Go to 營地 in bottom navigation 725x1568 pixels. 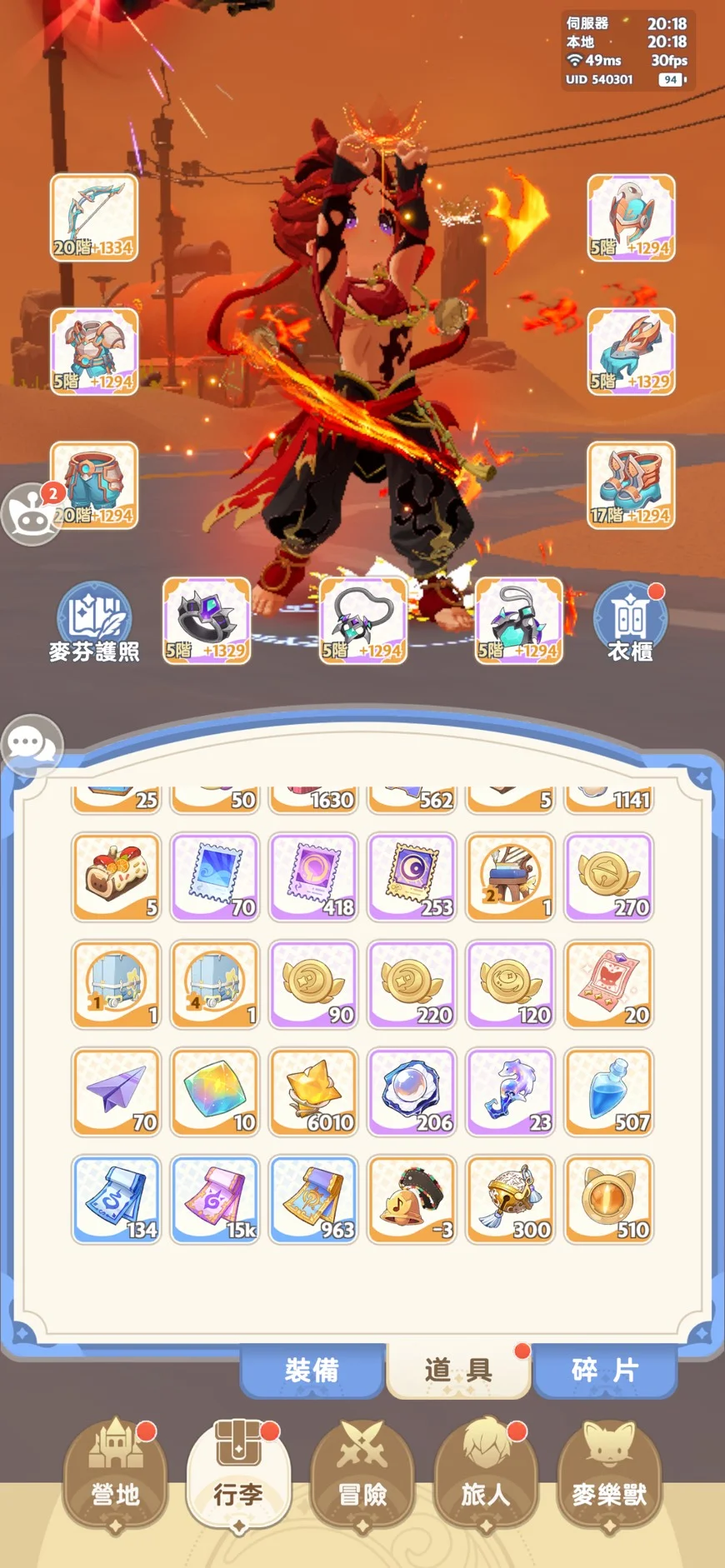tap(116, 1476)
